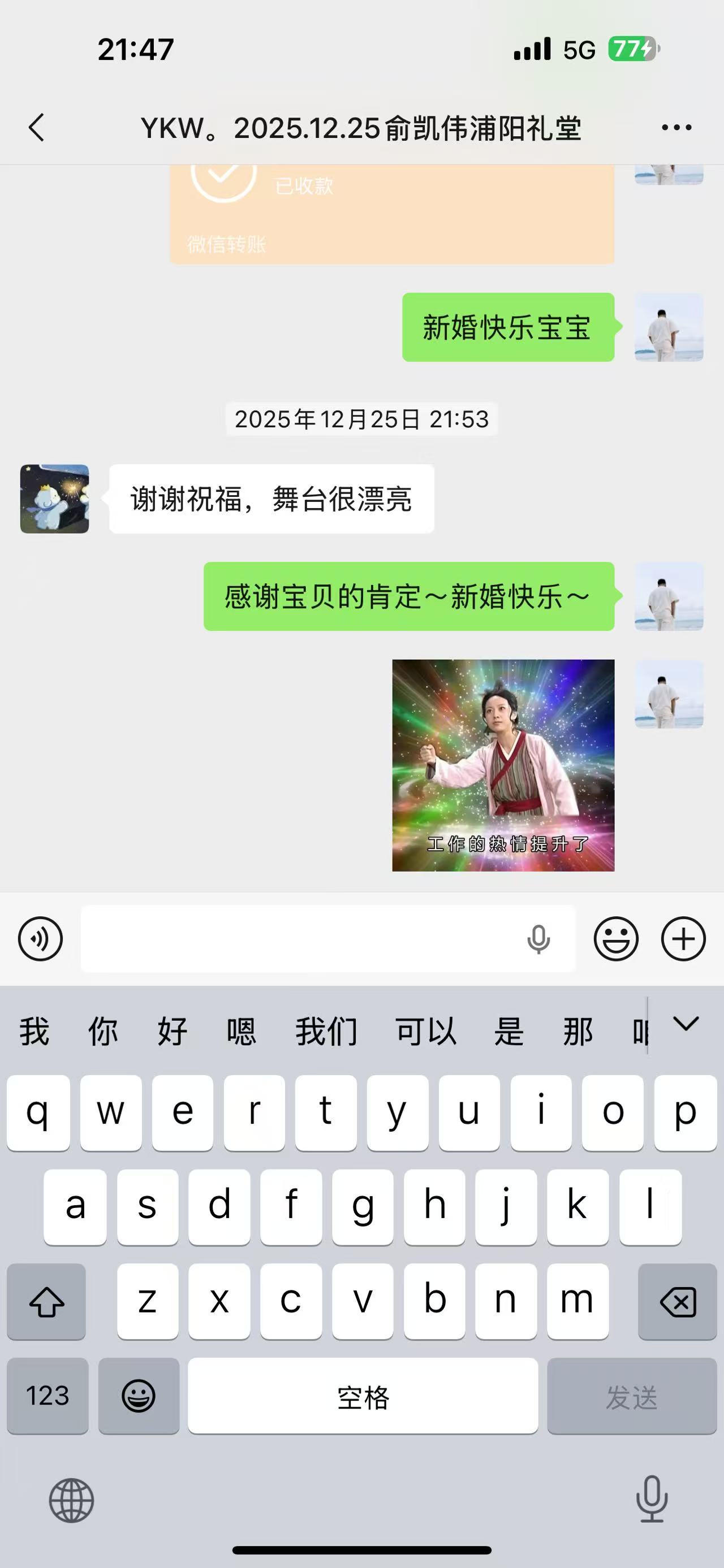
Task: Open the keyboard emoji key
Action: [139, 1396]
